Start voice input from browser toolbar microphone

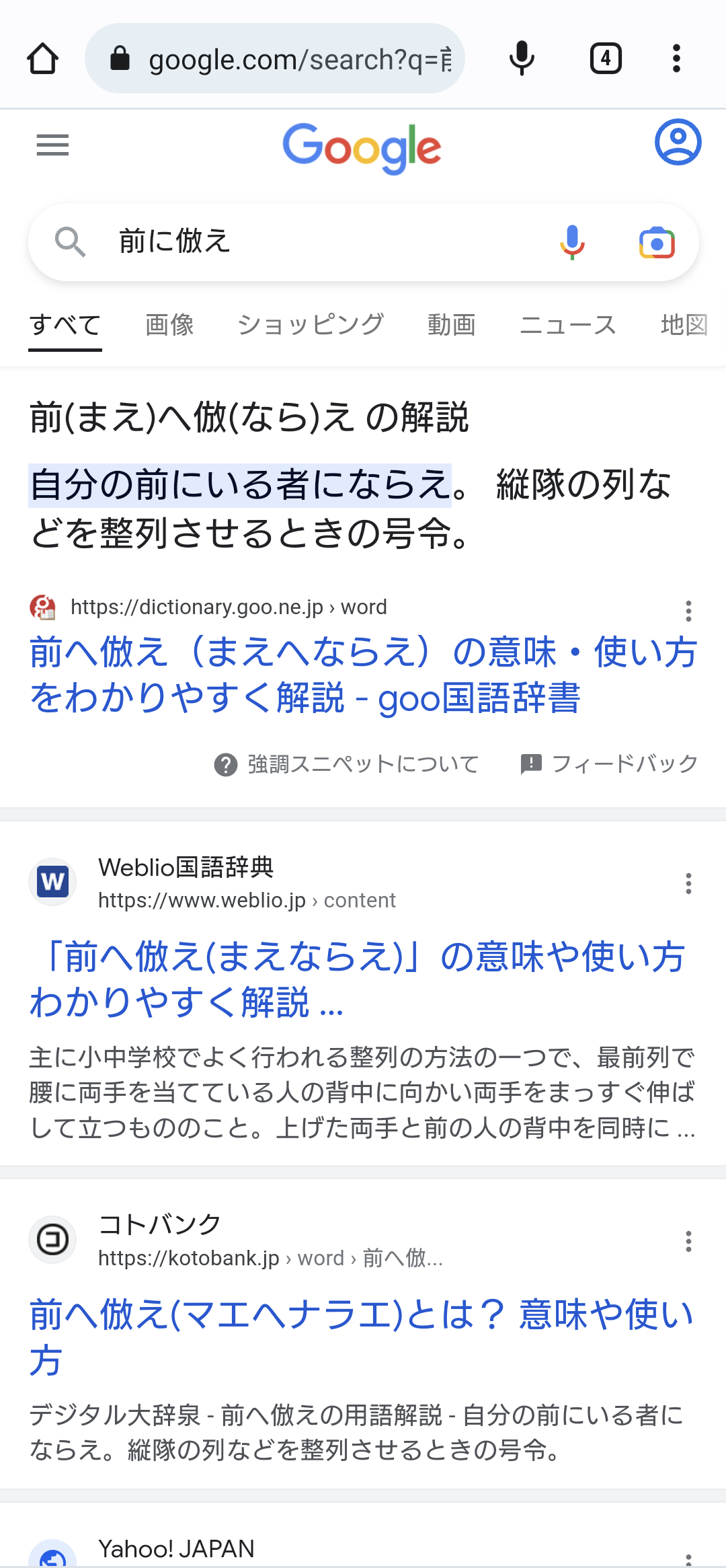(522, 59)
